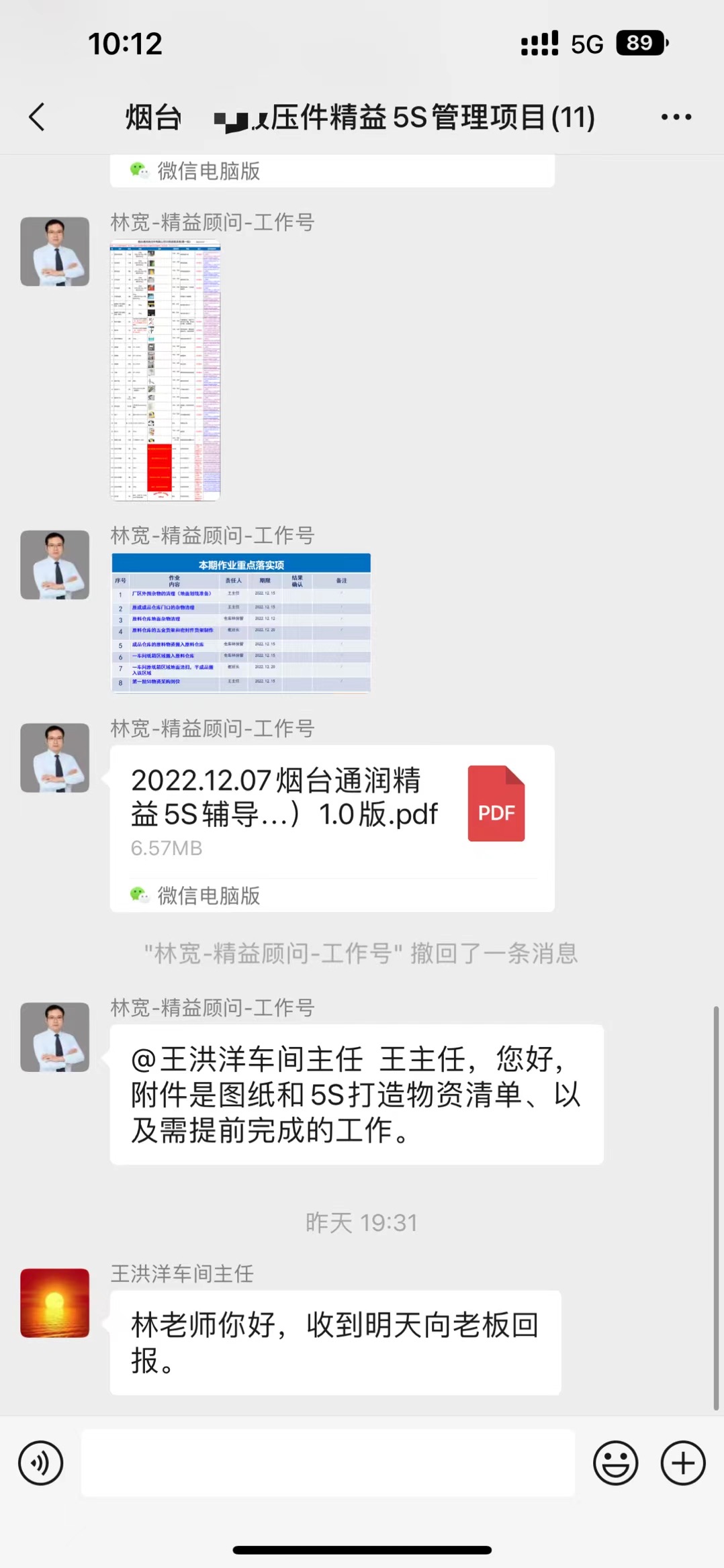This screenshot has width=724, height=1568.
Task: Open the tall spreadsheet image
Action: click(165, 370)
